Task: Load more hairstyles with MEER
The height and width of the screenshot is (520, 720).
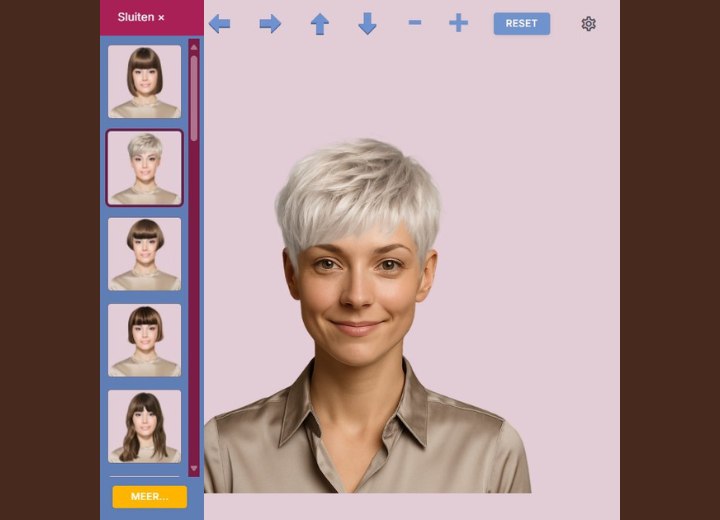Action: click(x=149, y=496)
